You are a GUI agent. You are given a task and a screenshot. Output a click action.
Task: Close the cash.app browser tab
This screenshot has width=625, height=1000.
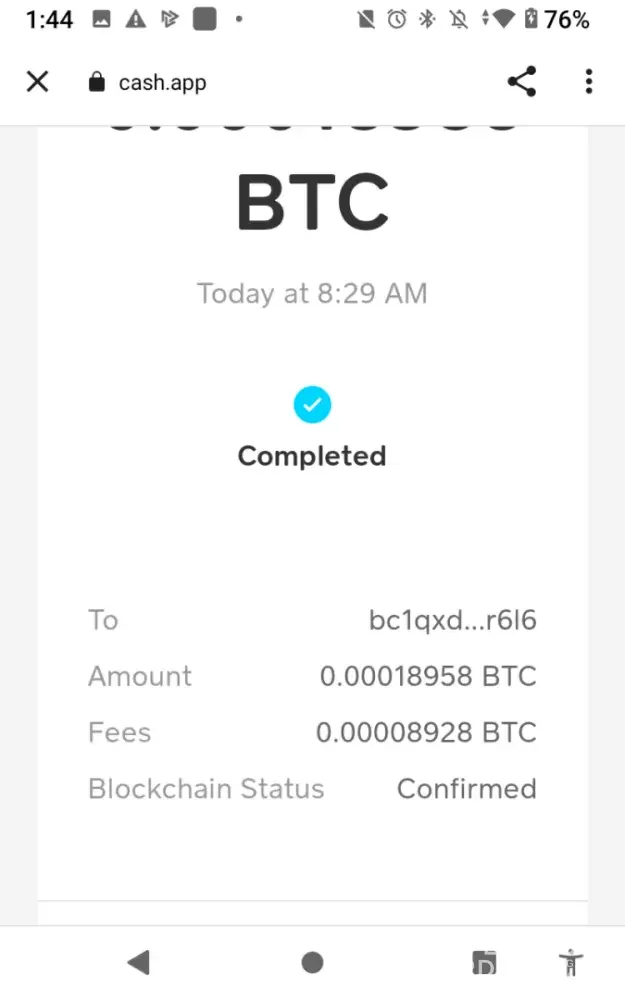37,82
